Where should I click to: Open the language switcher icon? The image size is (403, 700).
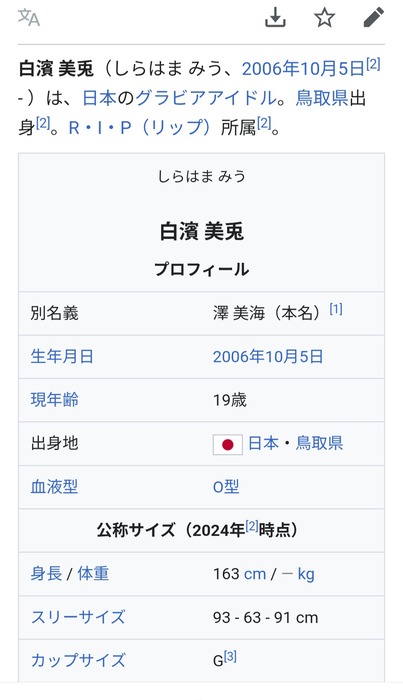point(29,18)
